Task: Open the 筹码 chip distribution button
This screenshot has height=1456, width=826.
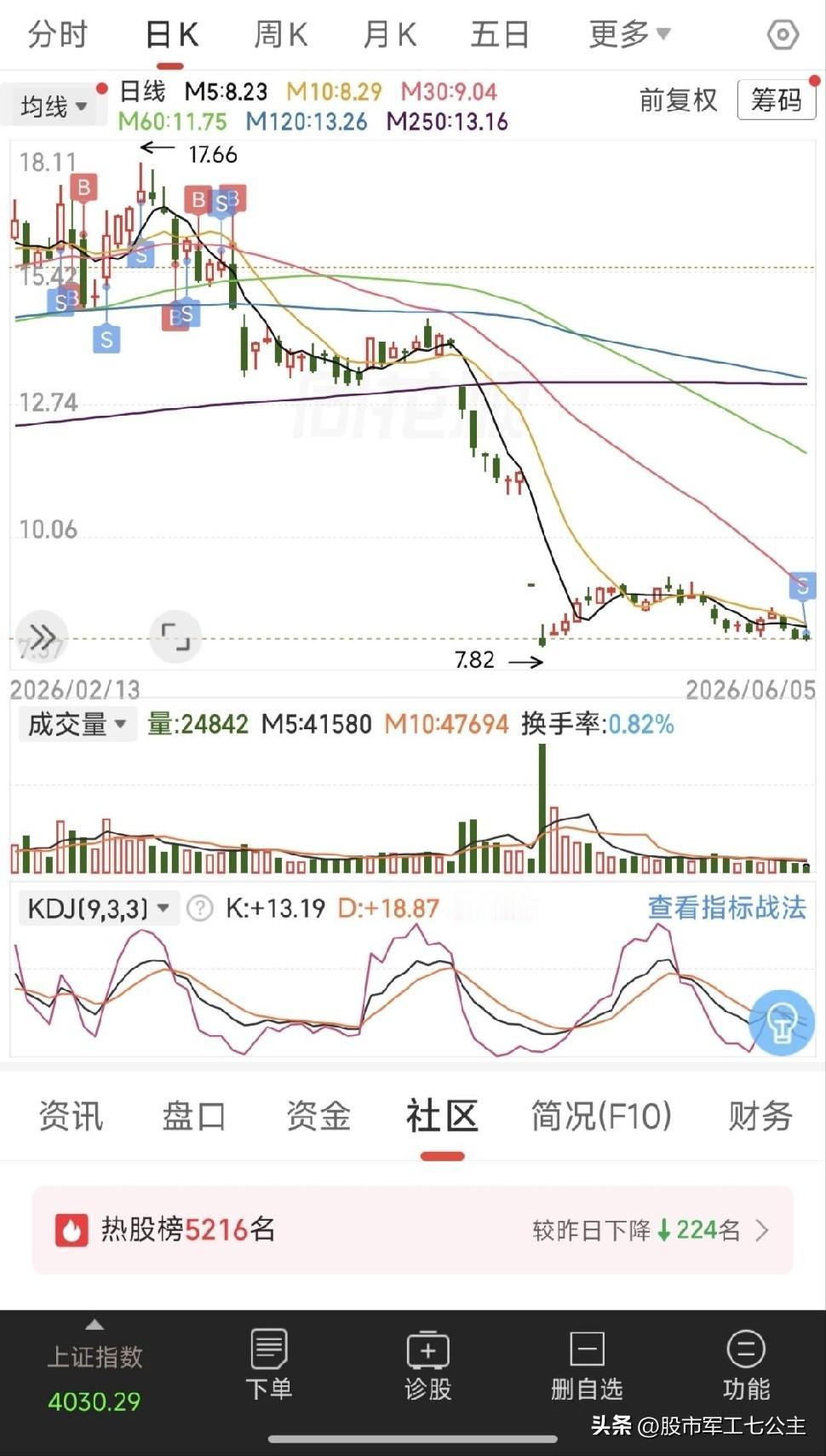Action: 776,101
